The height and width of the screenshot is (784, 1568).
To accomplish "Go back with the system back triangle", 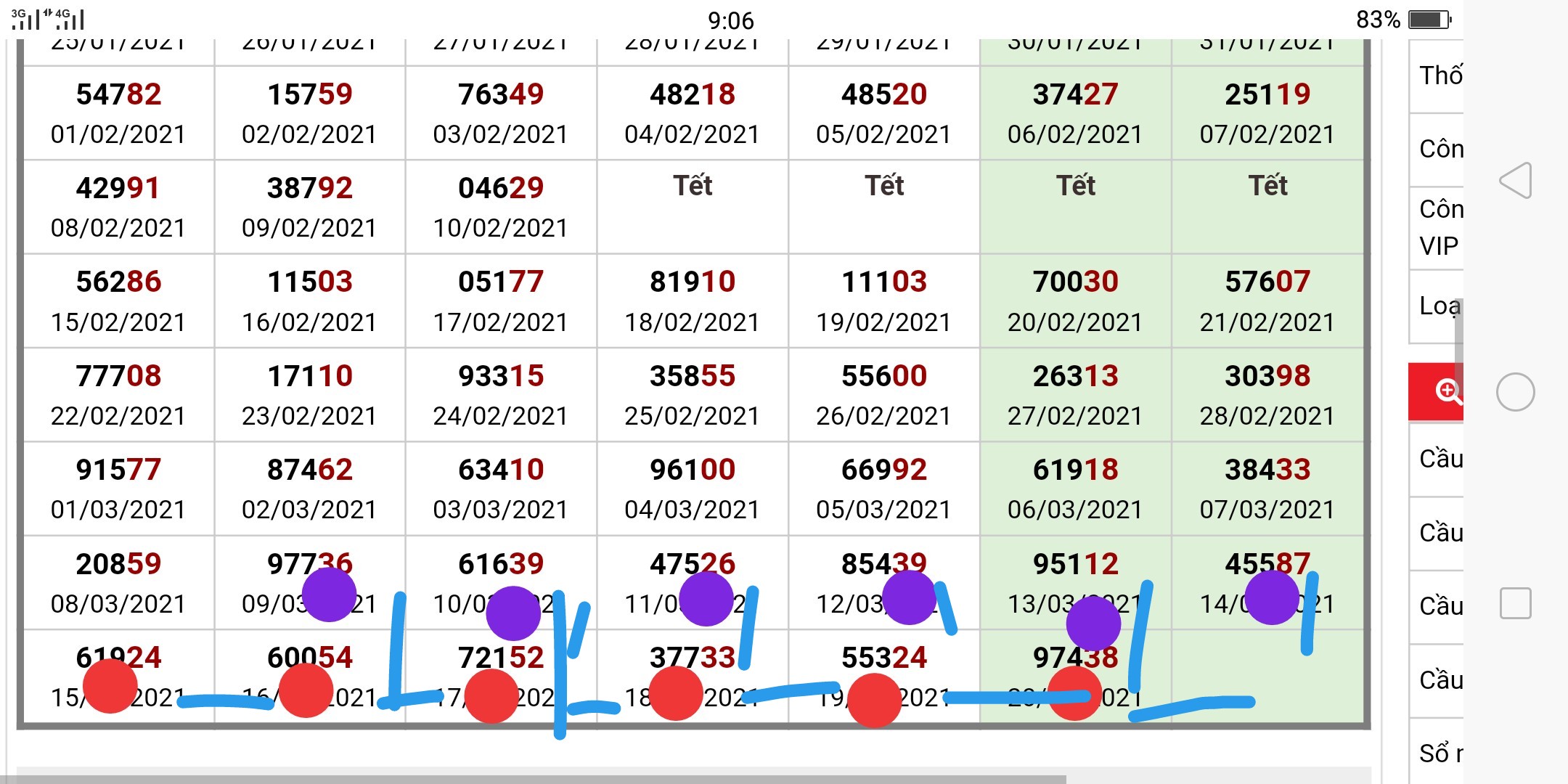I will (1516, 180).
